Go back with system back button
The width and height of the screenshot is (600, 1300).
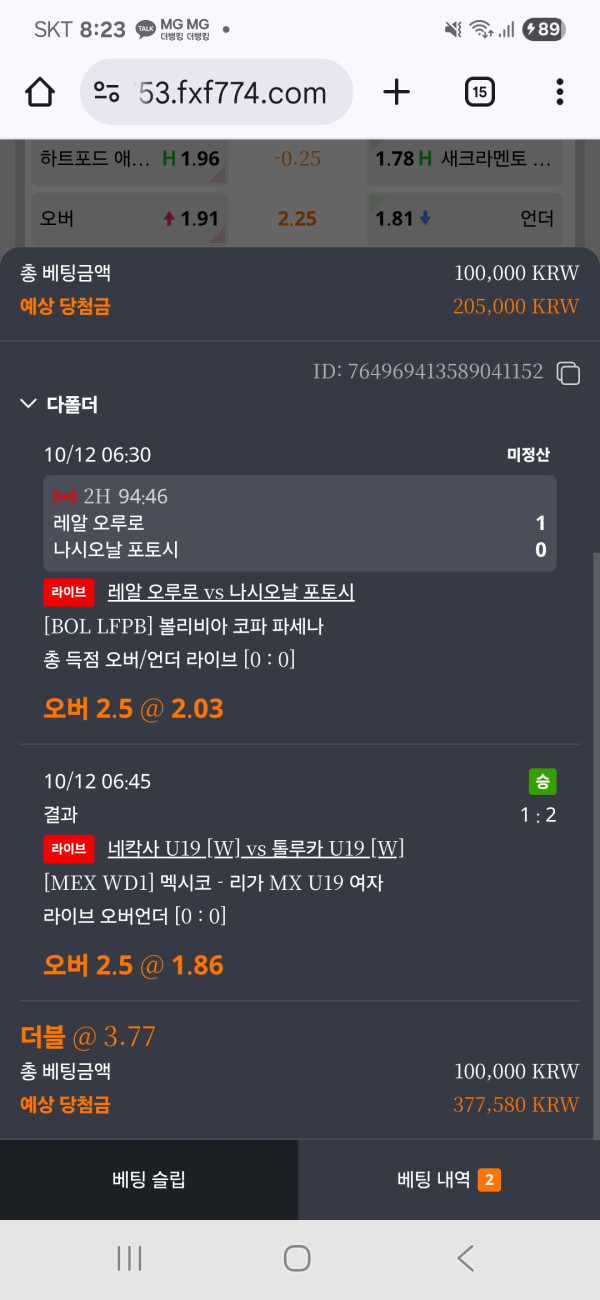465,1258
